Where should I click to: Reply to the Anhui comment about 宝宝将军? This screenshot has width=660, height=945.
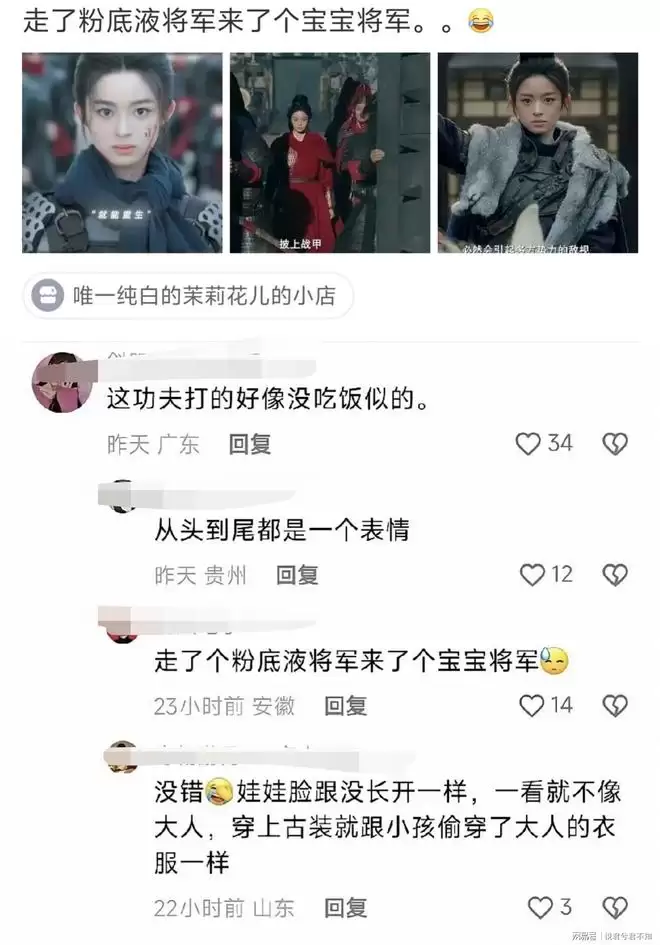click(x=345, y=706)
